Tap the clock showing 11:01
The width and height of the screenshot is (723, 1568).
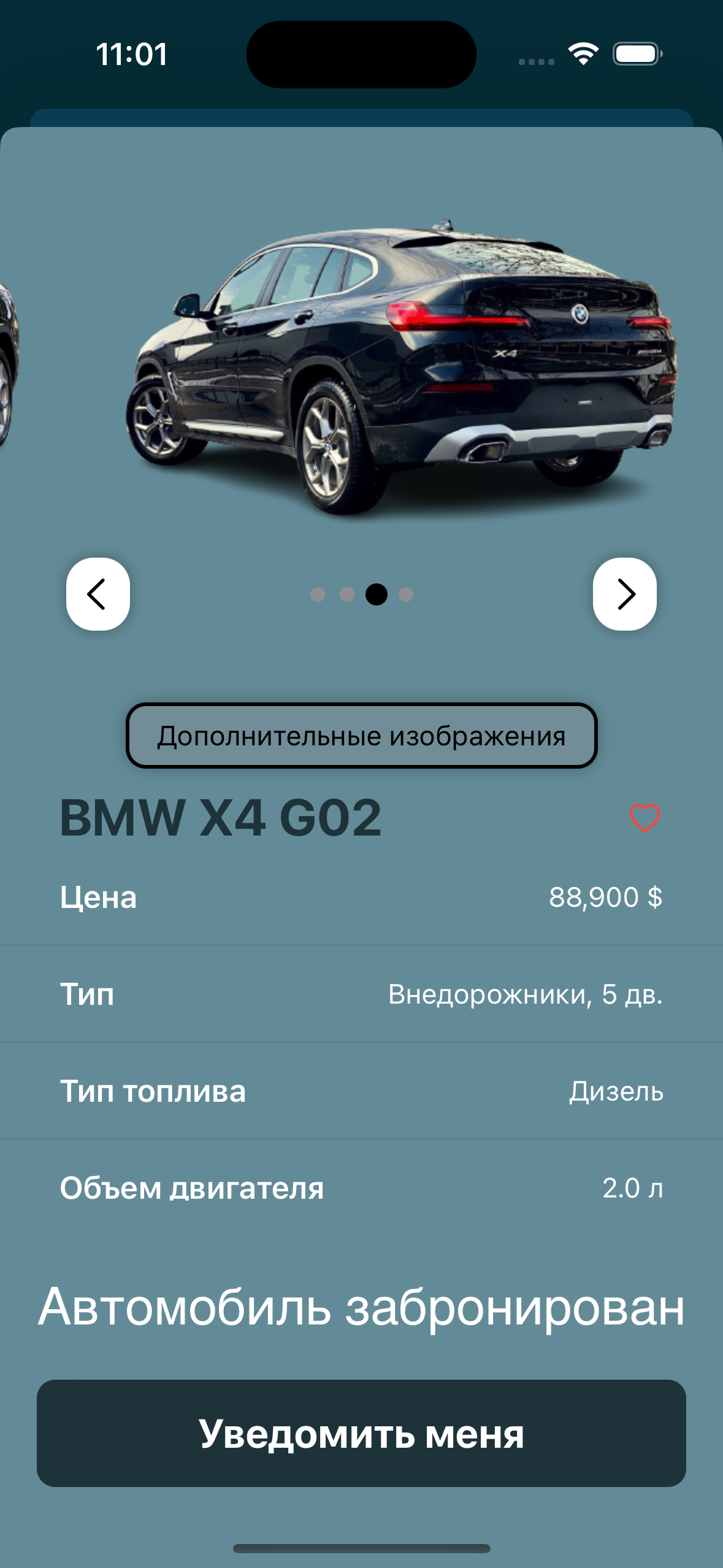[131, 55]
